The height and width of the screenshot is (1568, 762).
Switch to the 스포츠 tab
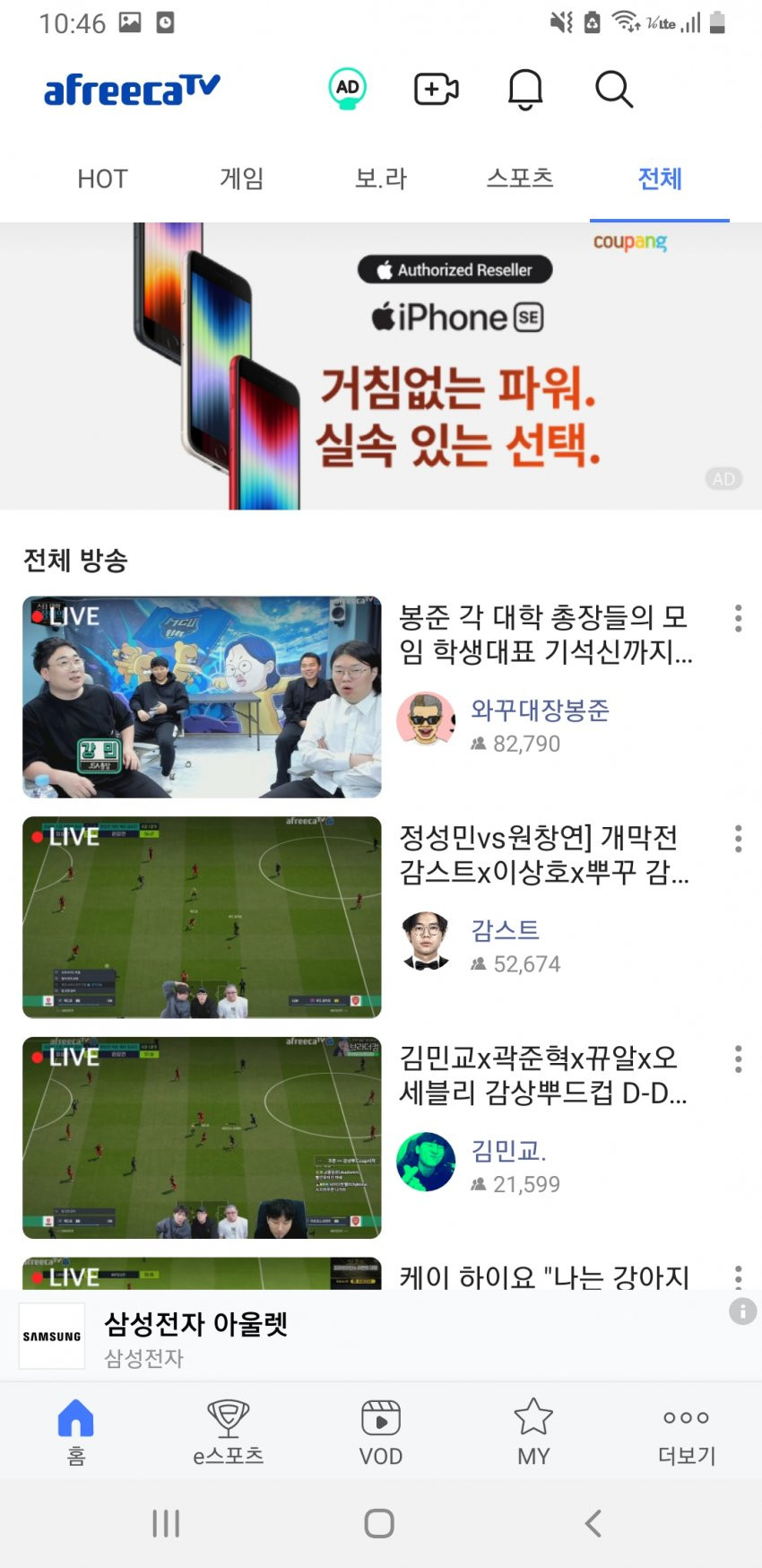(520, 179)
